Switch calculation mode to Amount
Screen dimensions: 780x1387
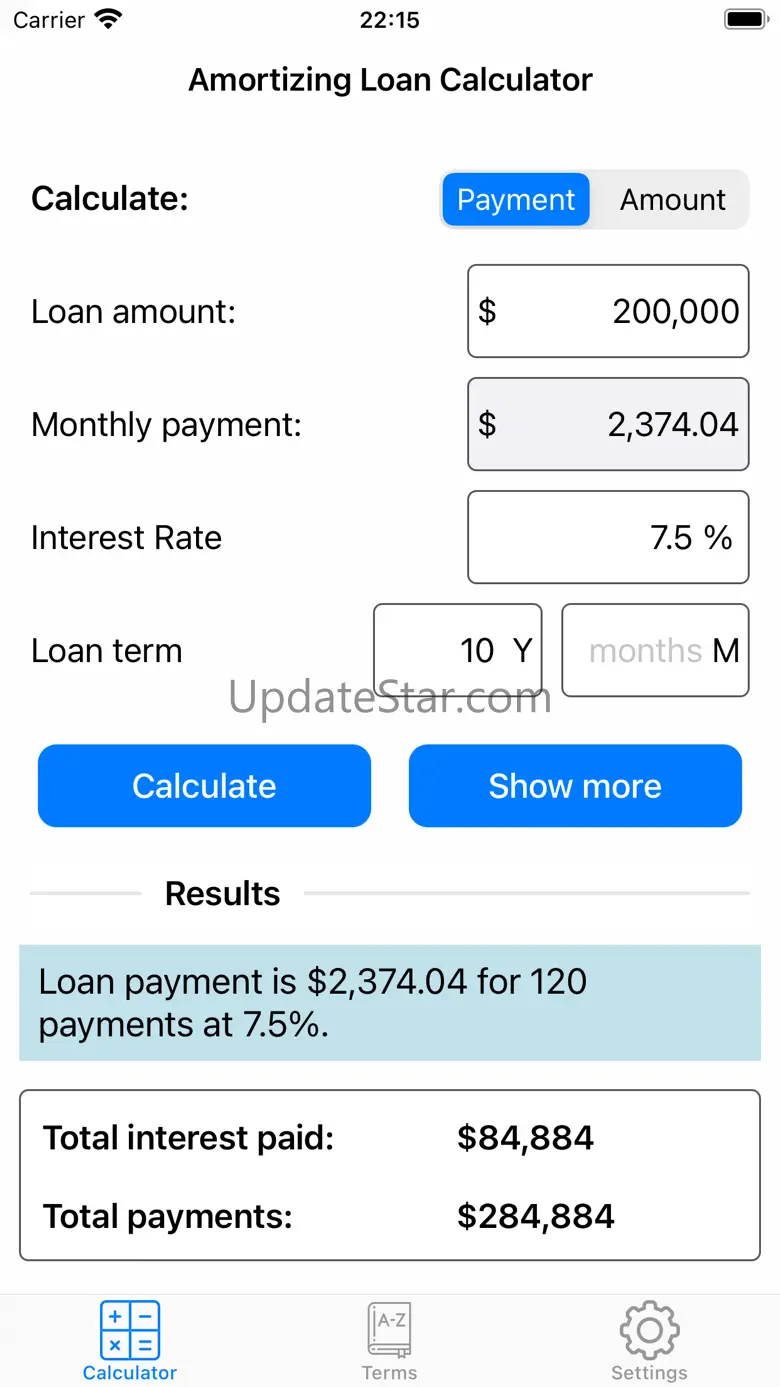[672, 199]
